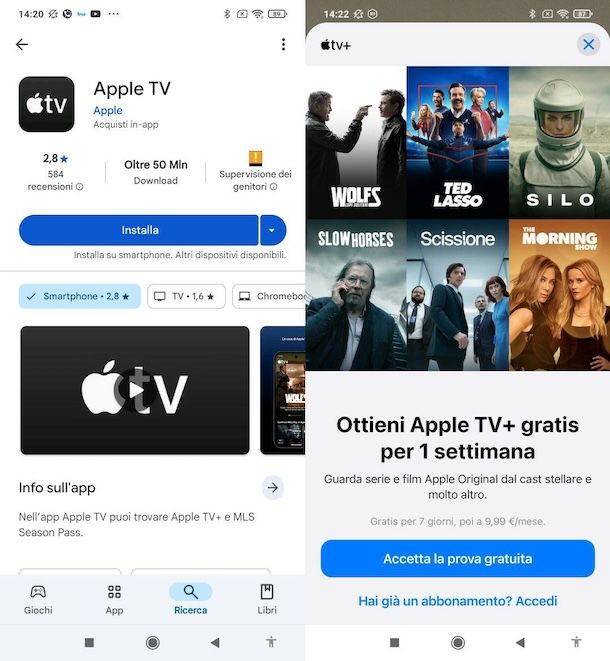Open the Info sull'app arrow
The image size is (610, 661).
272,488
